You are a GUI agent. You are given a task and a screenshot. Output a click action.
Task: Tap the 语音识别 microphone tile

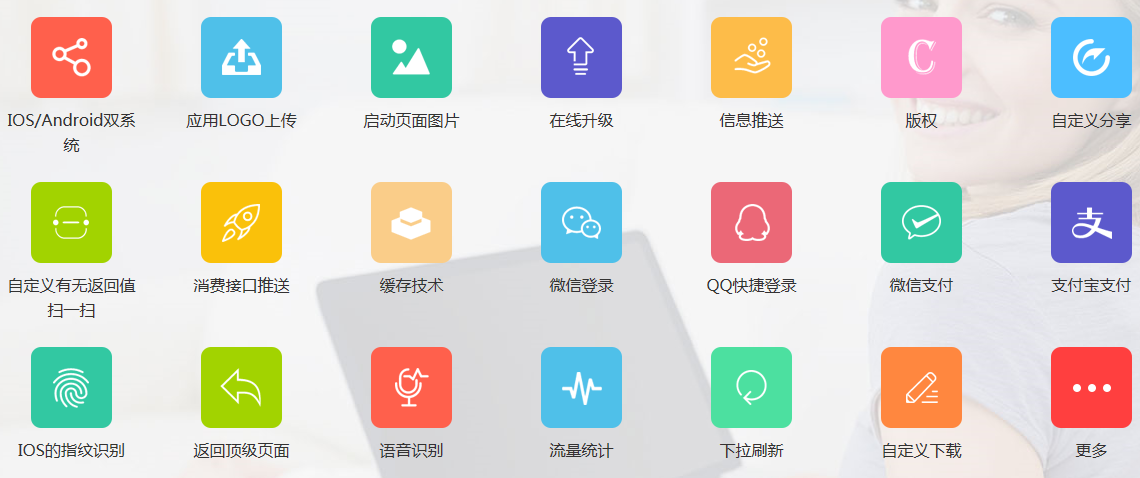(411, 387)
